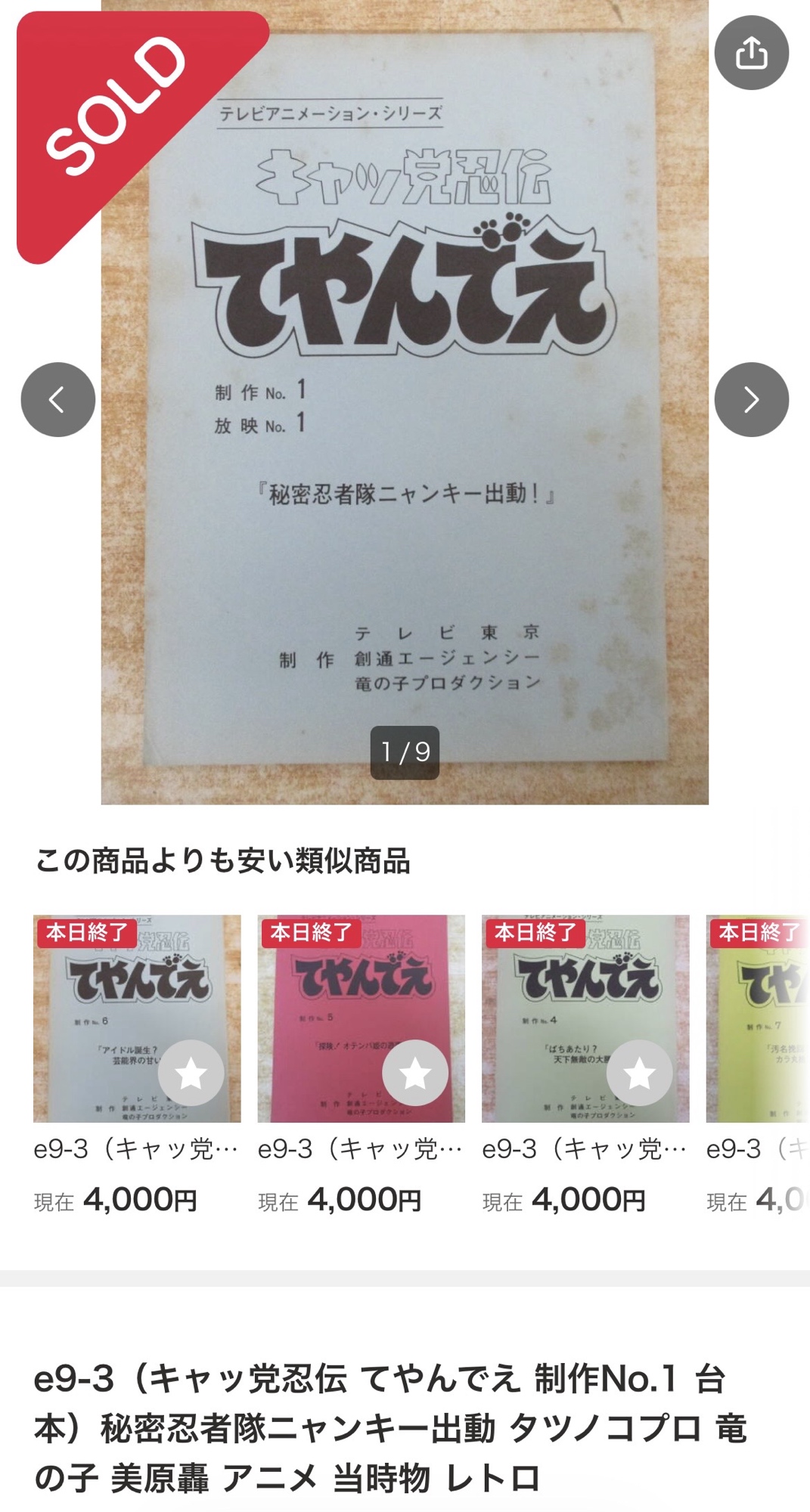The height and width of the screenshot is (1512, 810).
Task: Show the next product photo
Action: (751, 399)
